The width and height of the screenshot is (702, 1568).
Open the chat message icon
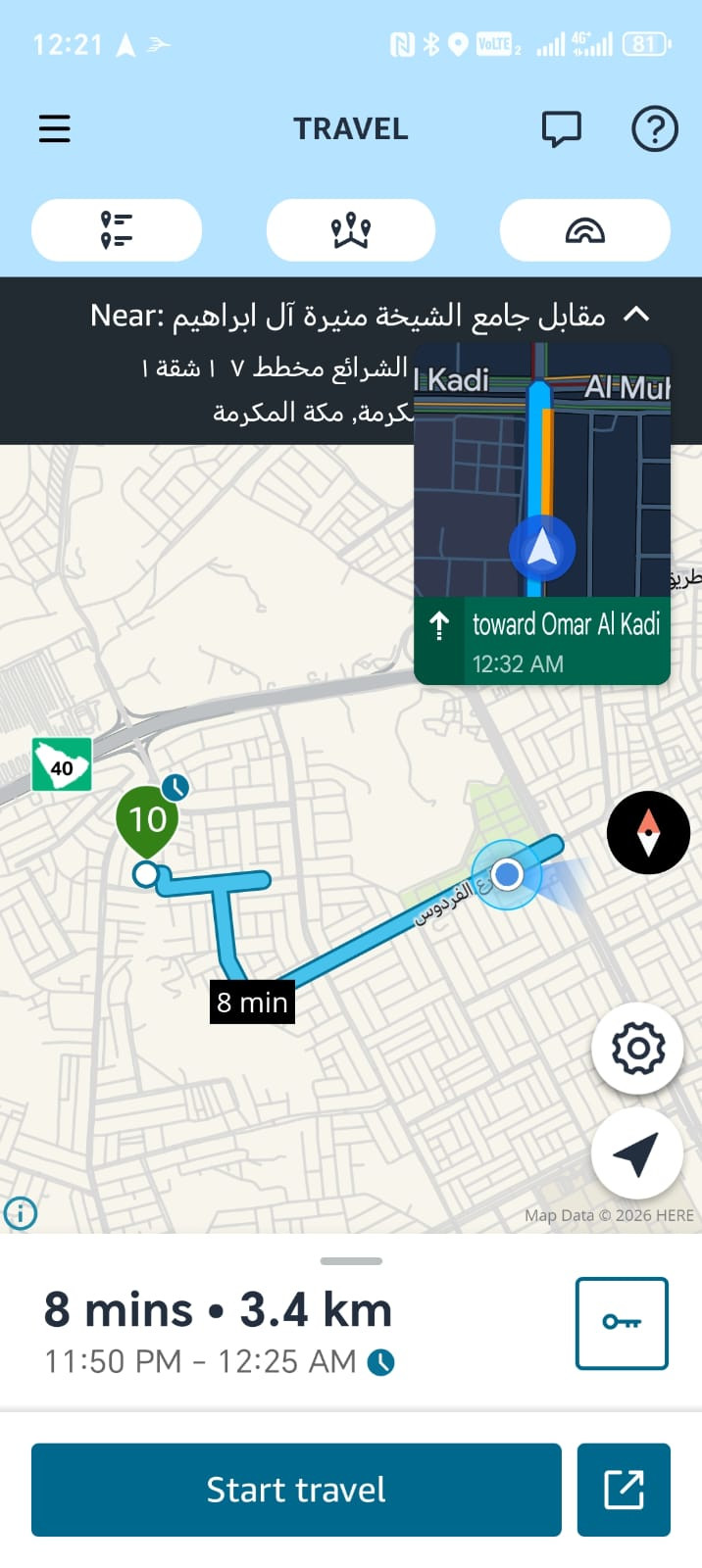561,129
